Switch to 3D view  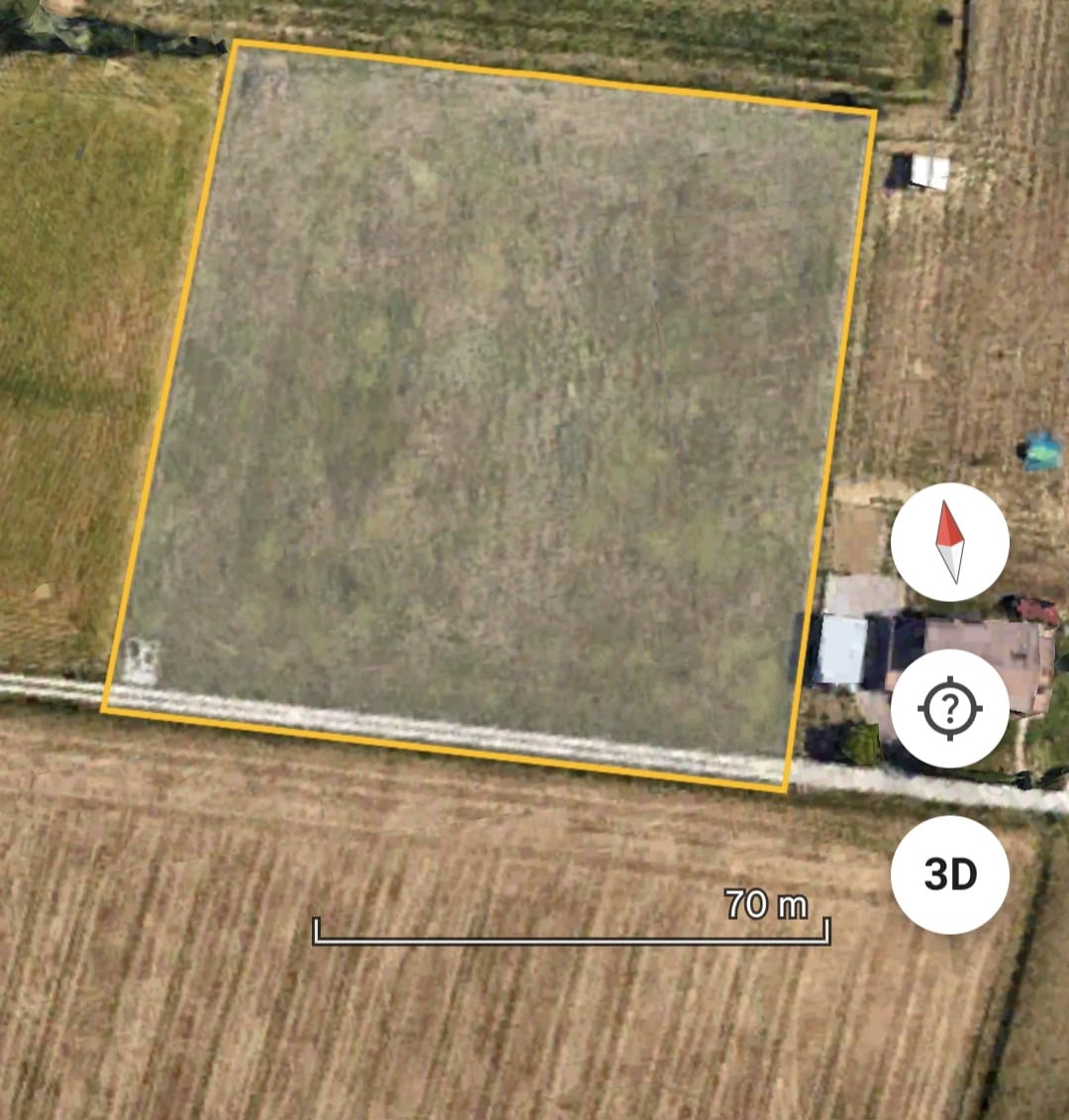tap(949, 874)
